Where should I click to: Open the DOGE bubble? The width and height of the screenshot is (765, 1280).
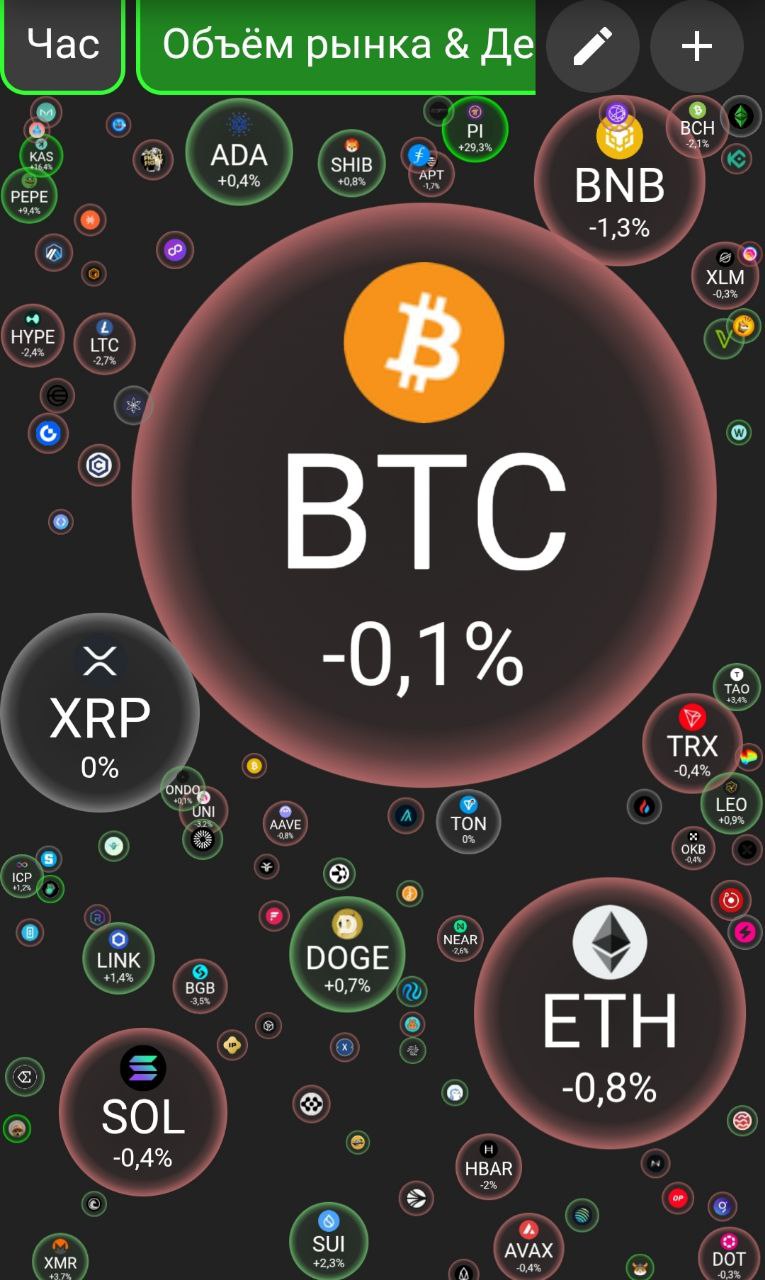347,955
